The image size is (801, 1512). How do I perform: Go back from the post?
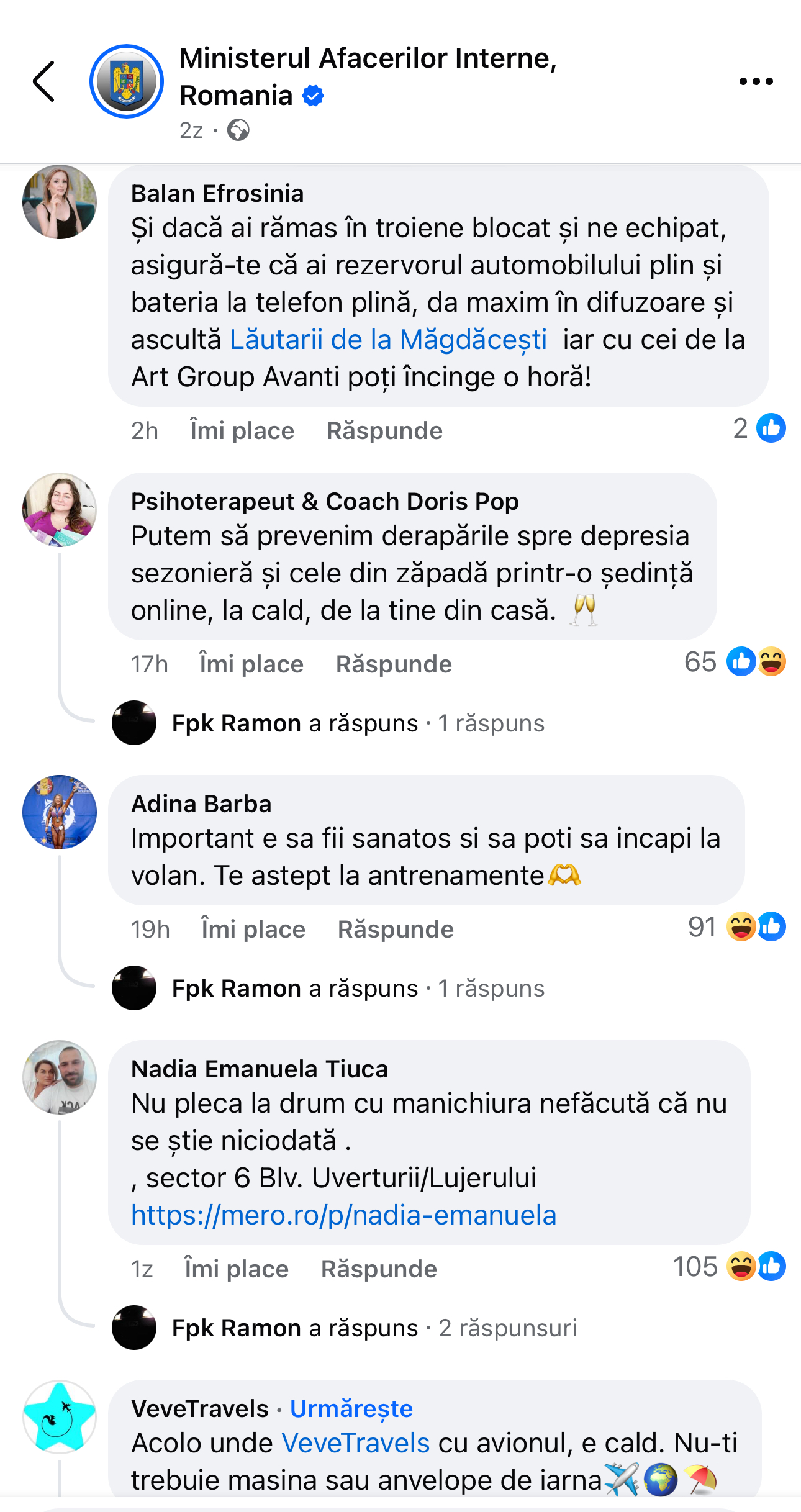click(x=44, y=81)
